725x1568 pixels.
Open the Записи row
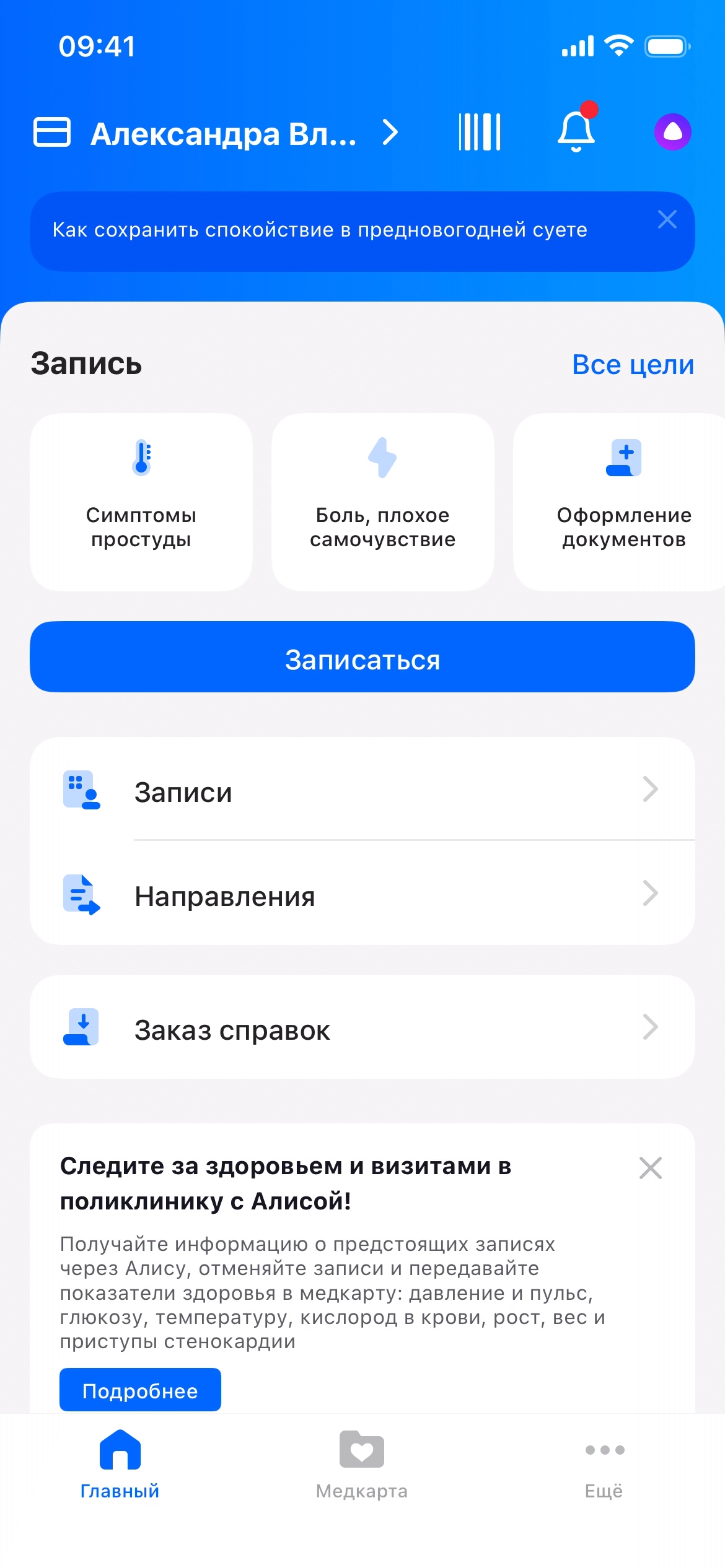coord(362,790)
